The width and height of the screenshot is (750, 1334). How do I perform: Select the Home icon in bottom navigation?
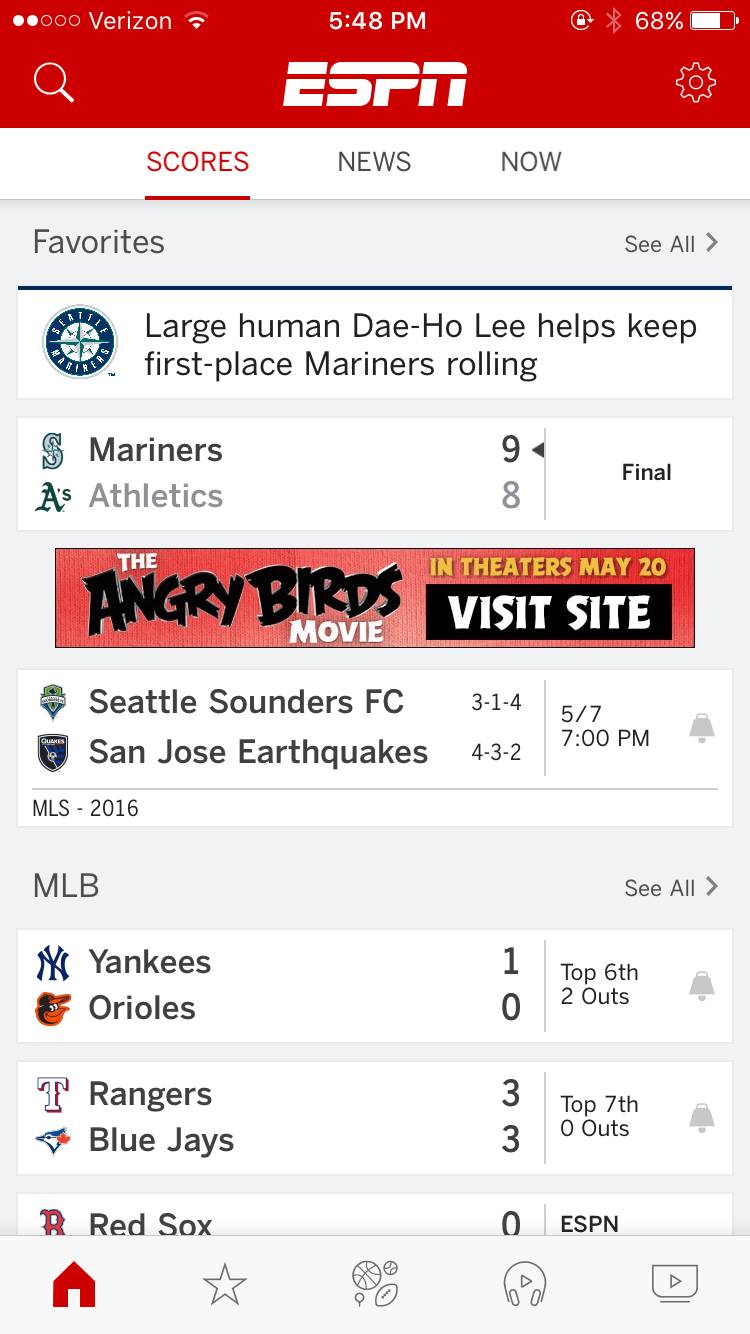click(74, 1283)
